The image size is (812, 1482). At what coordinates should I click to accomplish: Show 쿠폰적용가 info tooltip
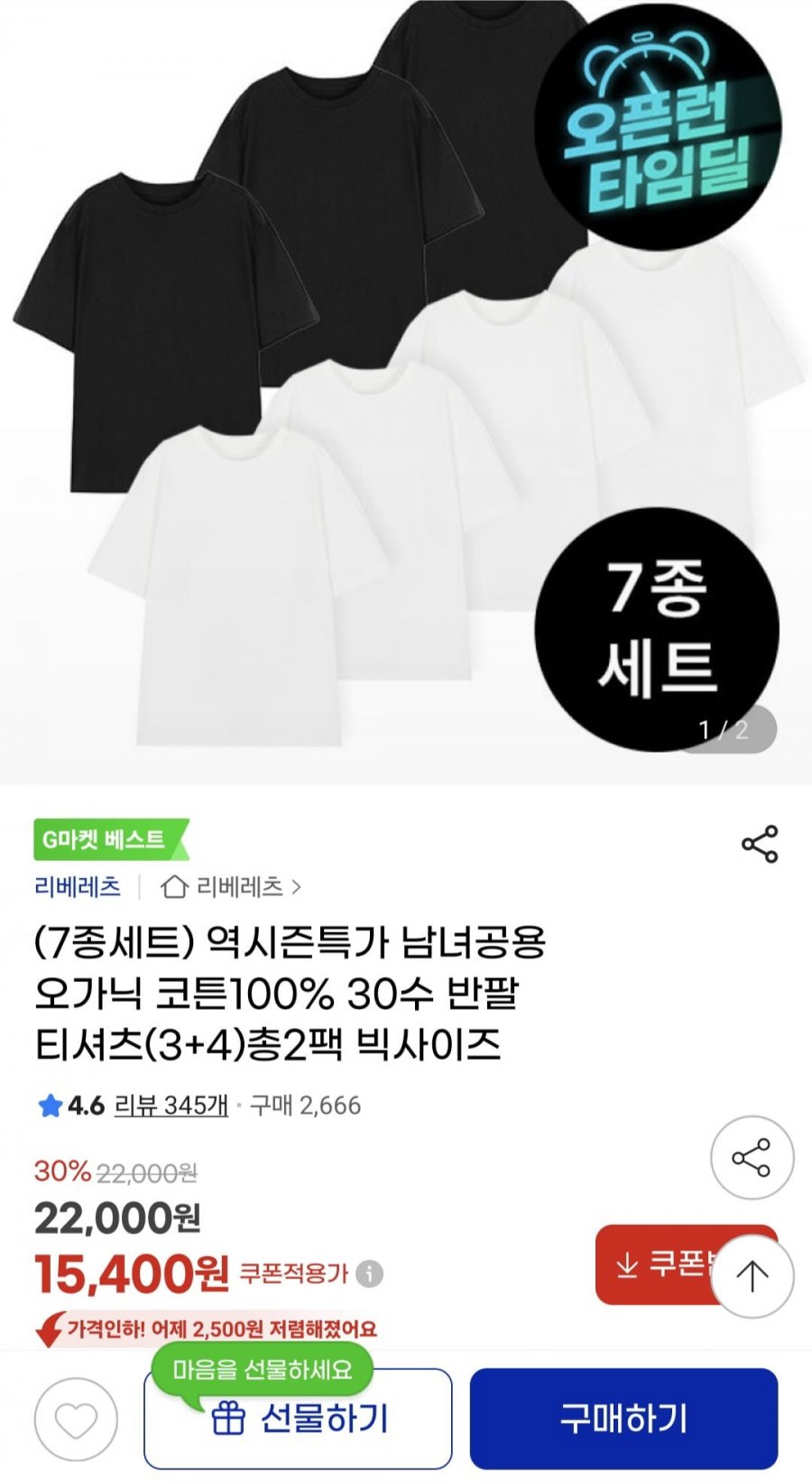(x=369, y=1274)
